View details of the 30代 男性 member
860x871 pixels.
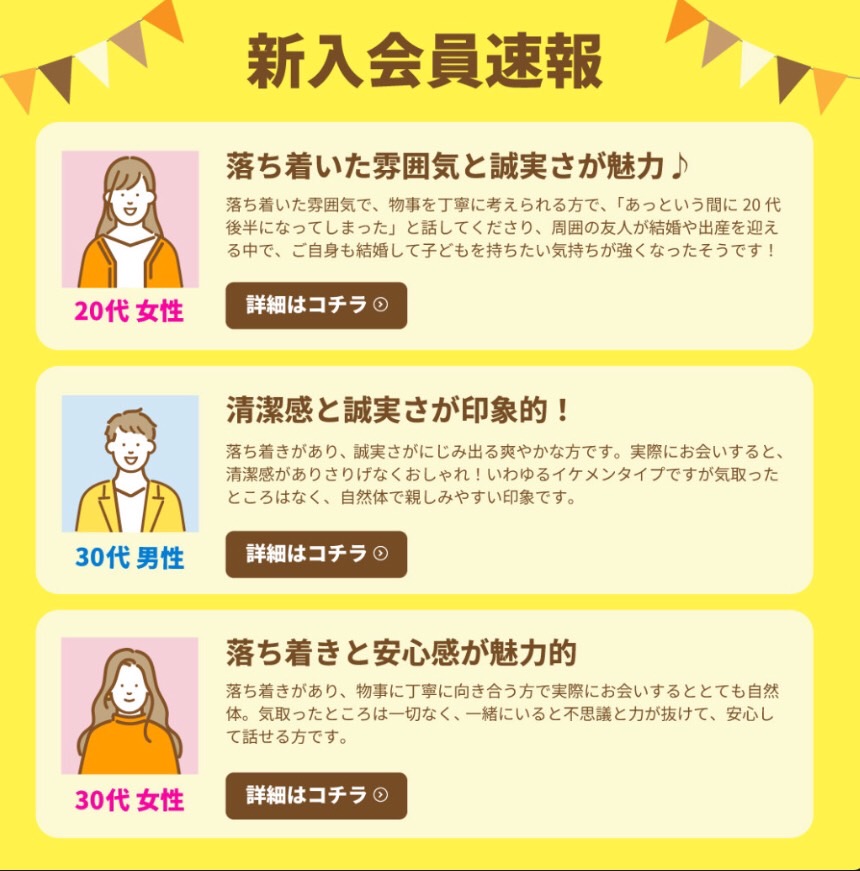316,554
